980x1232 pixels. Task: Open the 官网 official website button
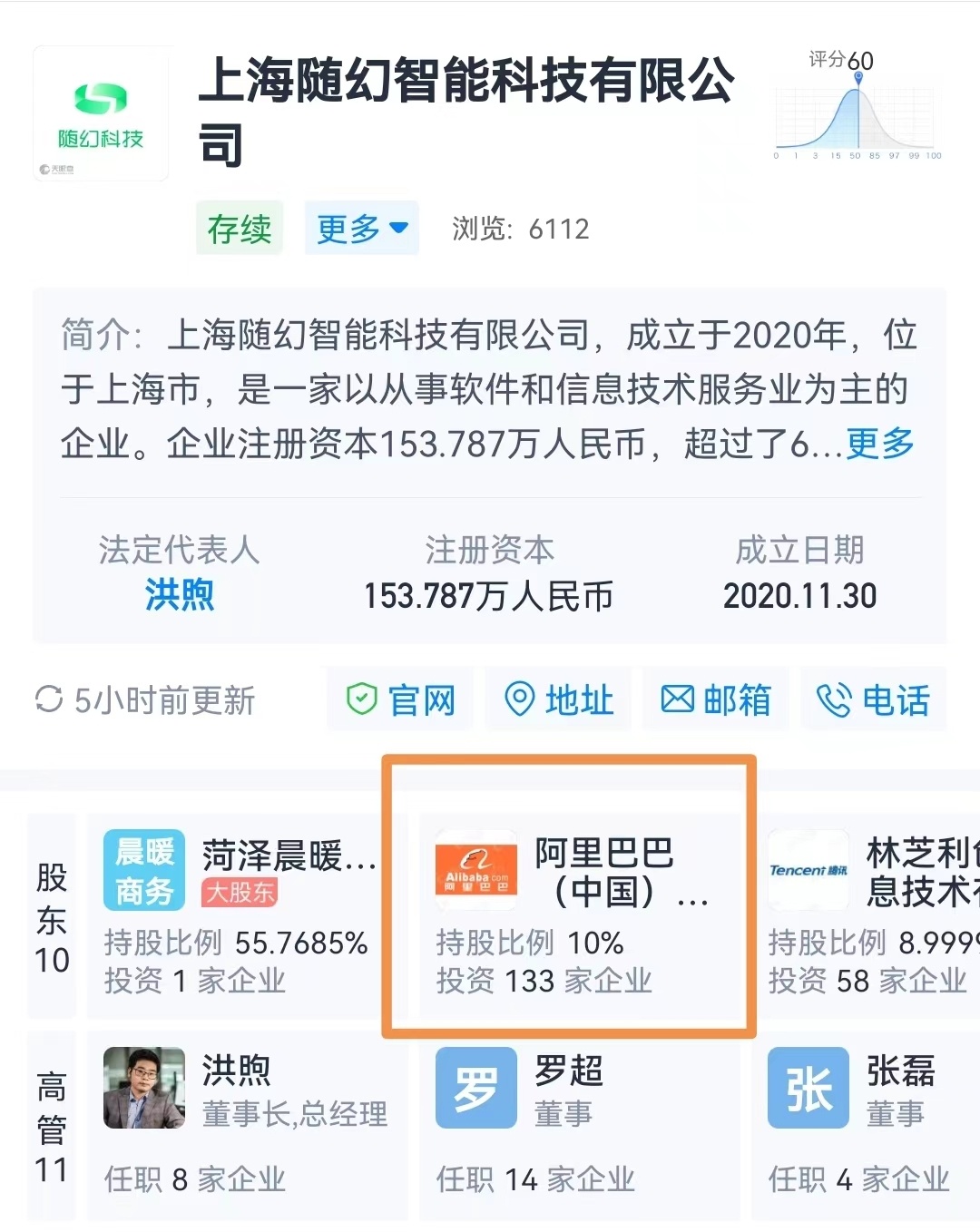tap(400, 699)
